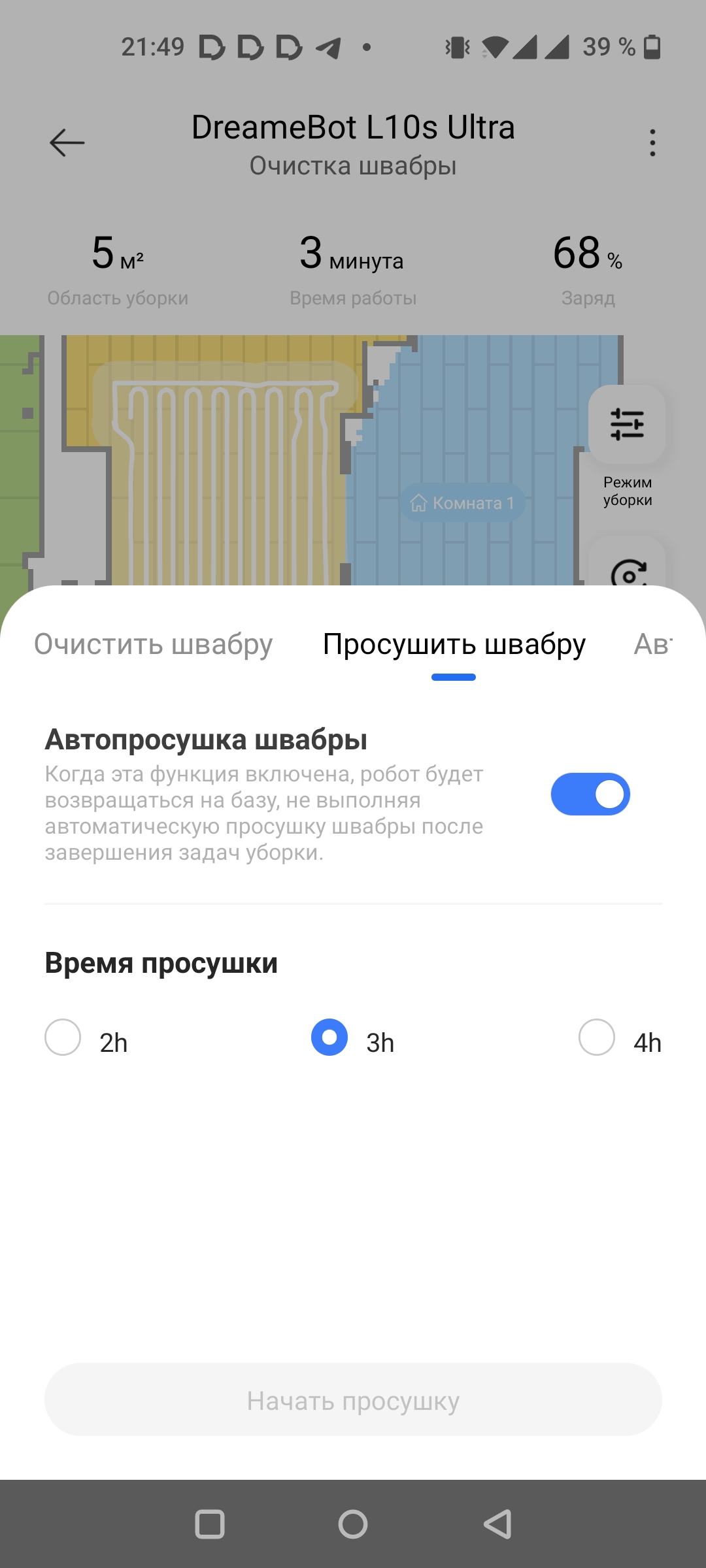Tap the Начать просушку button

(353, 1400)
